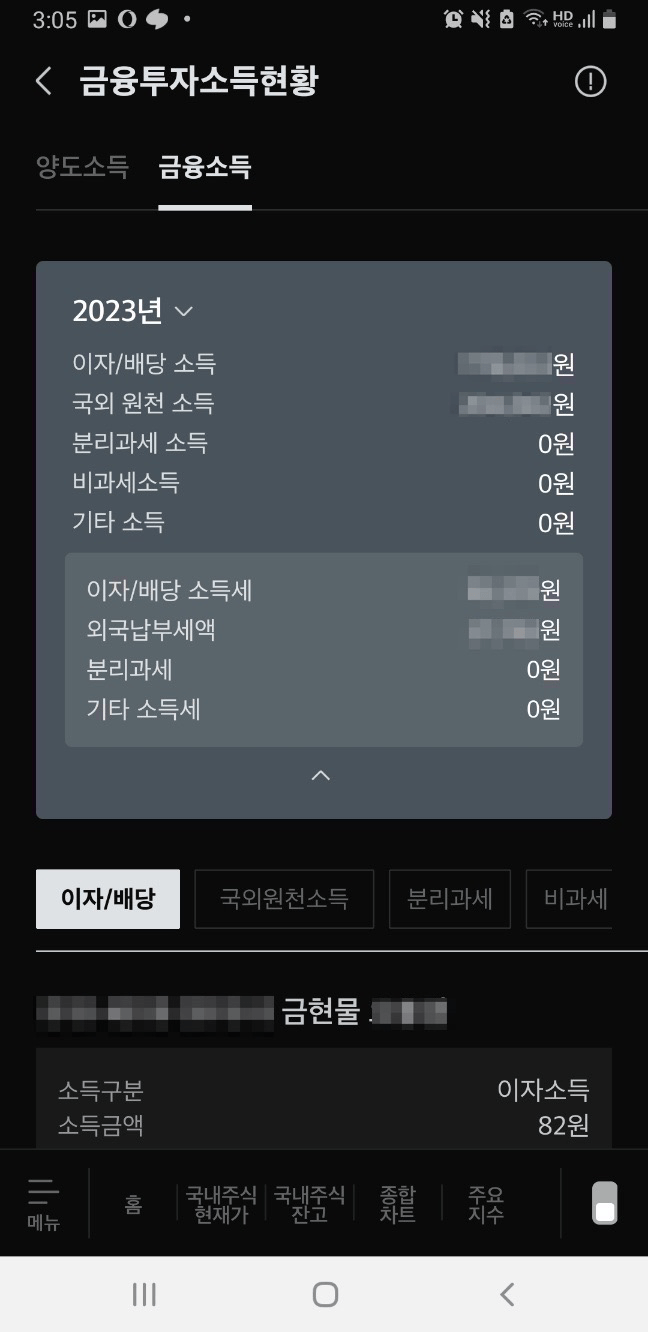Select the 이자/배당 filter chip
This screenshot has height=1332, width=648.
(108, 899)
